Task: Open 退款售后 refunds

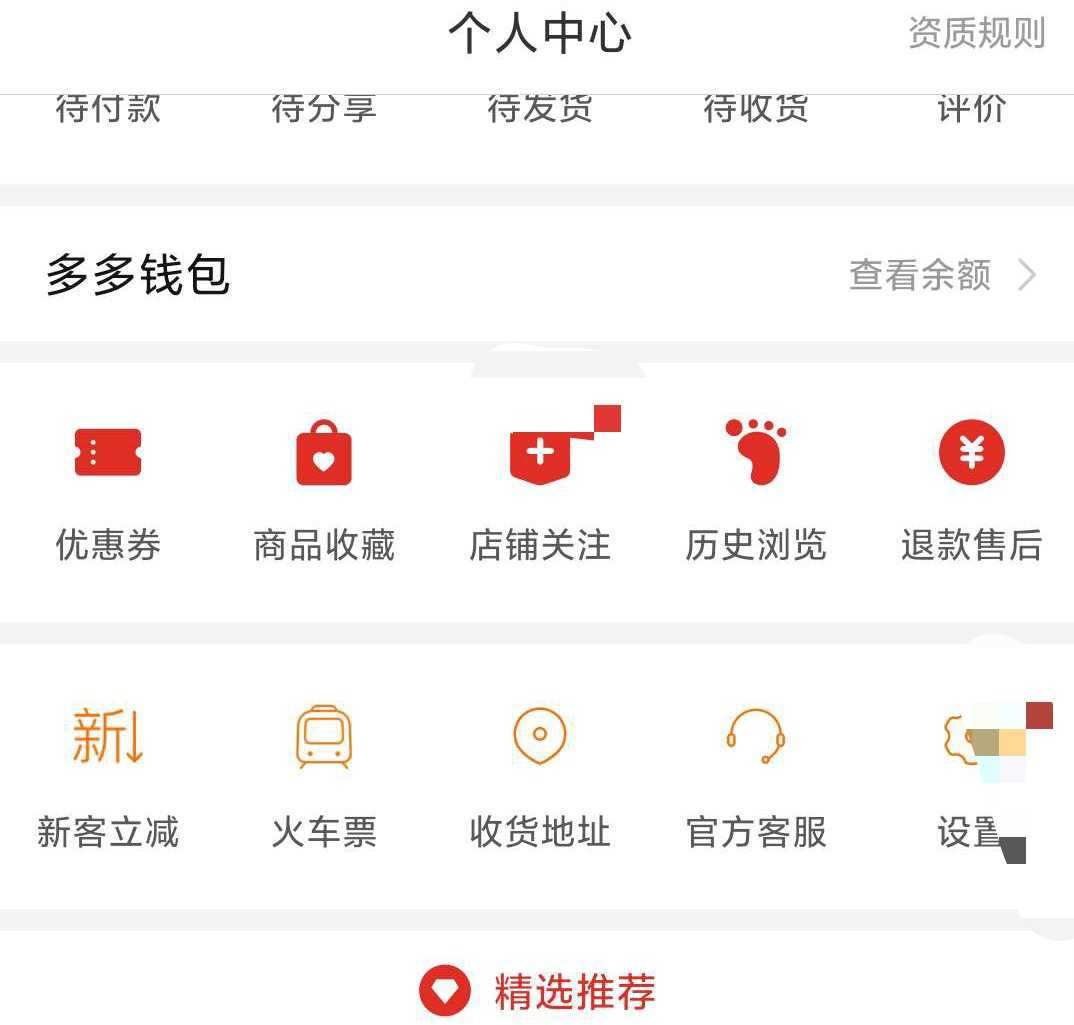Action: (971, 490)
